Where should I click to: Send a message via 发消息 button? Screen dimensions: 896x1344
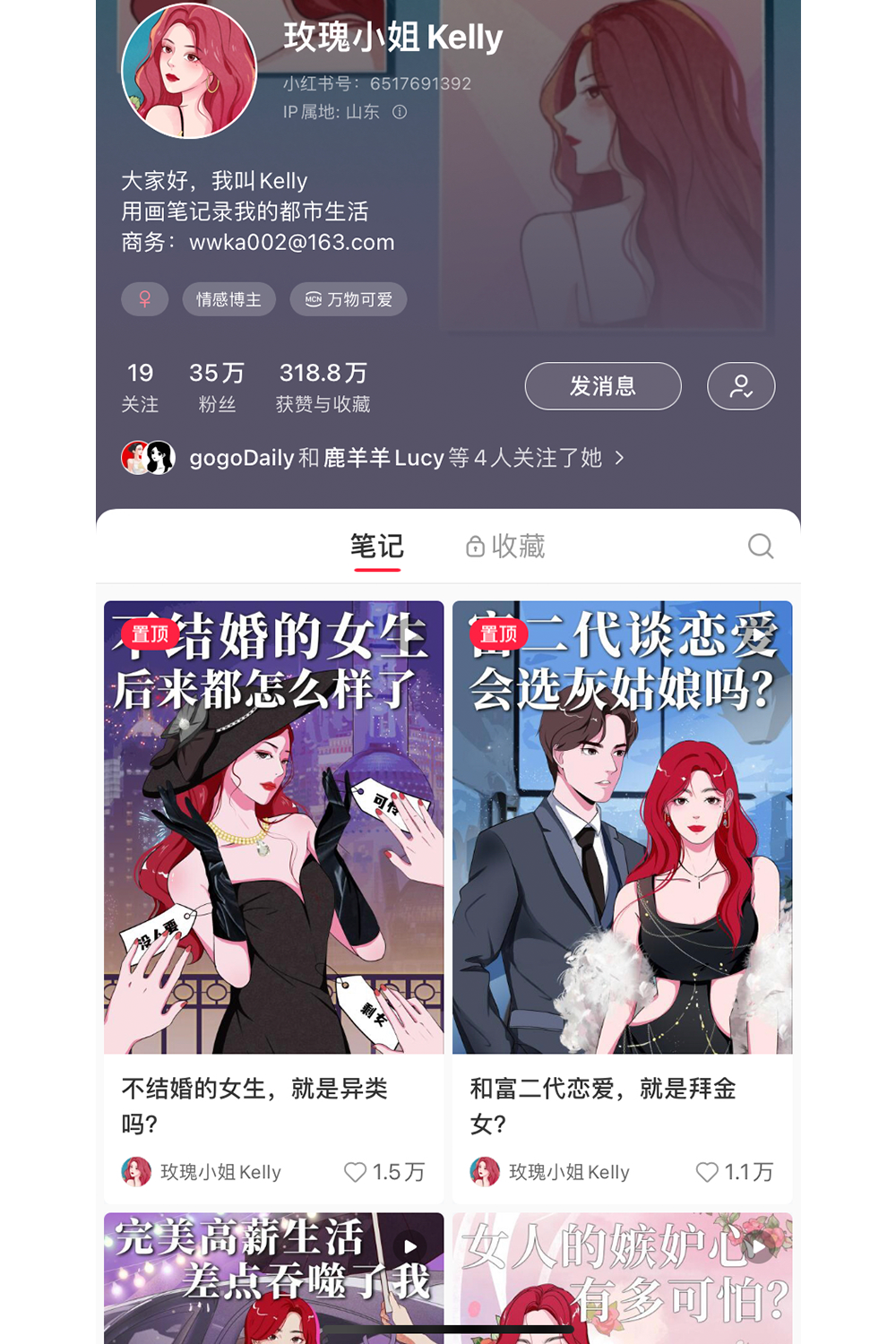tap(603, 386)
